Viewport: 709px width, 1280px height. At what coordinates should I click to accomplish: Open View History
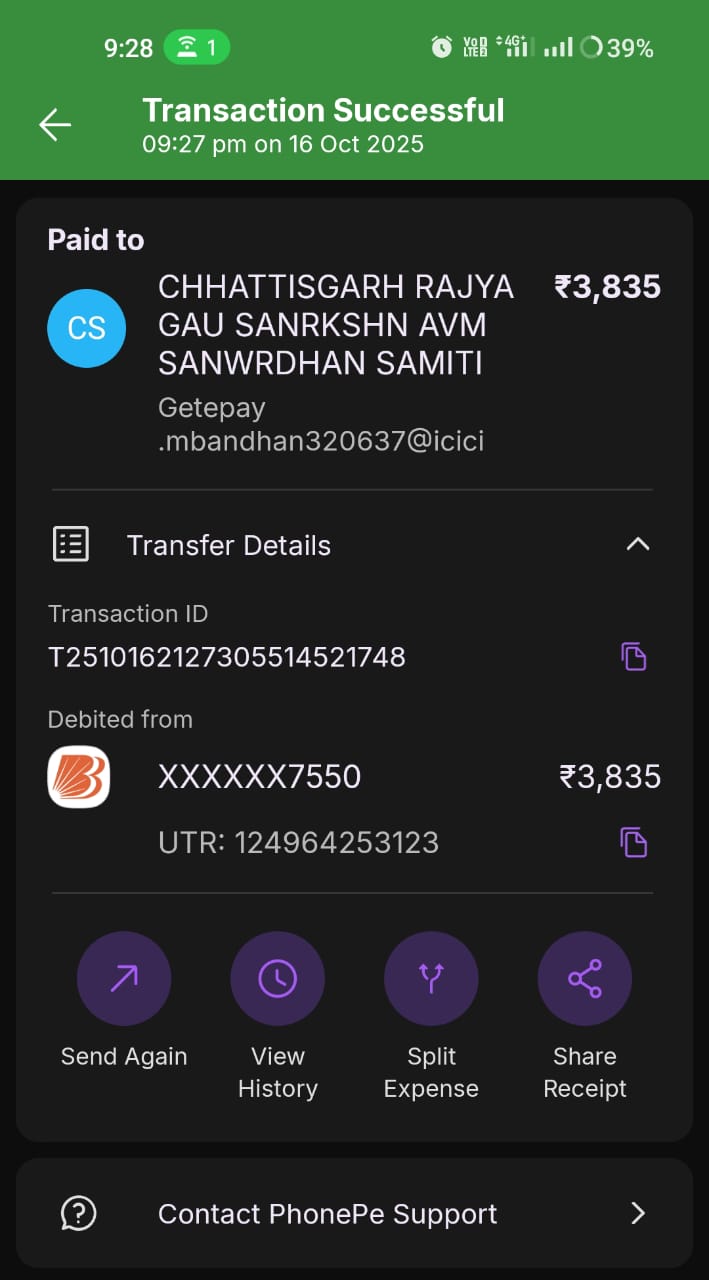tap(277, 979)
